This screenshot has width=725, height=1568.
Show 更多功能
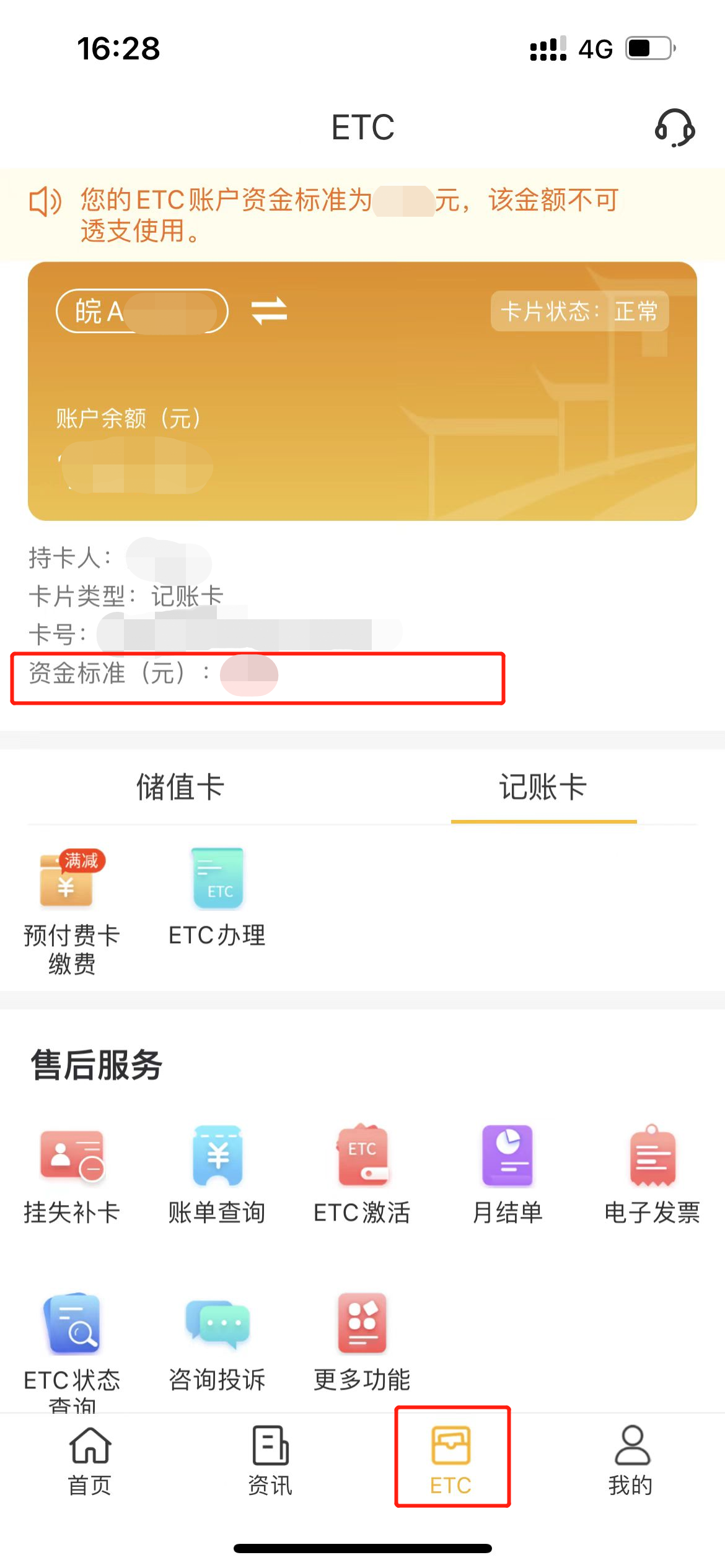(362, 1341)
